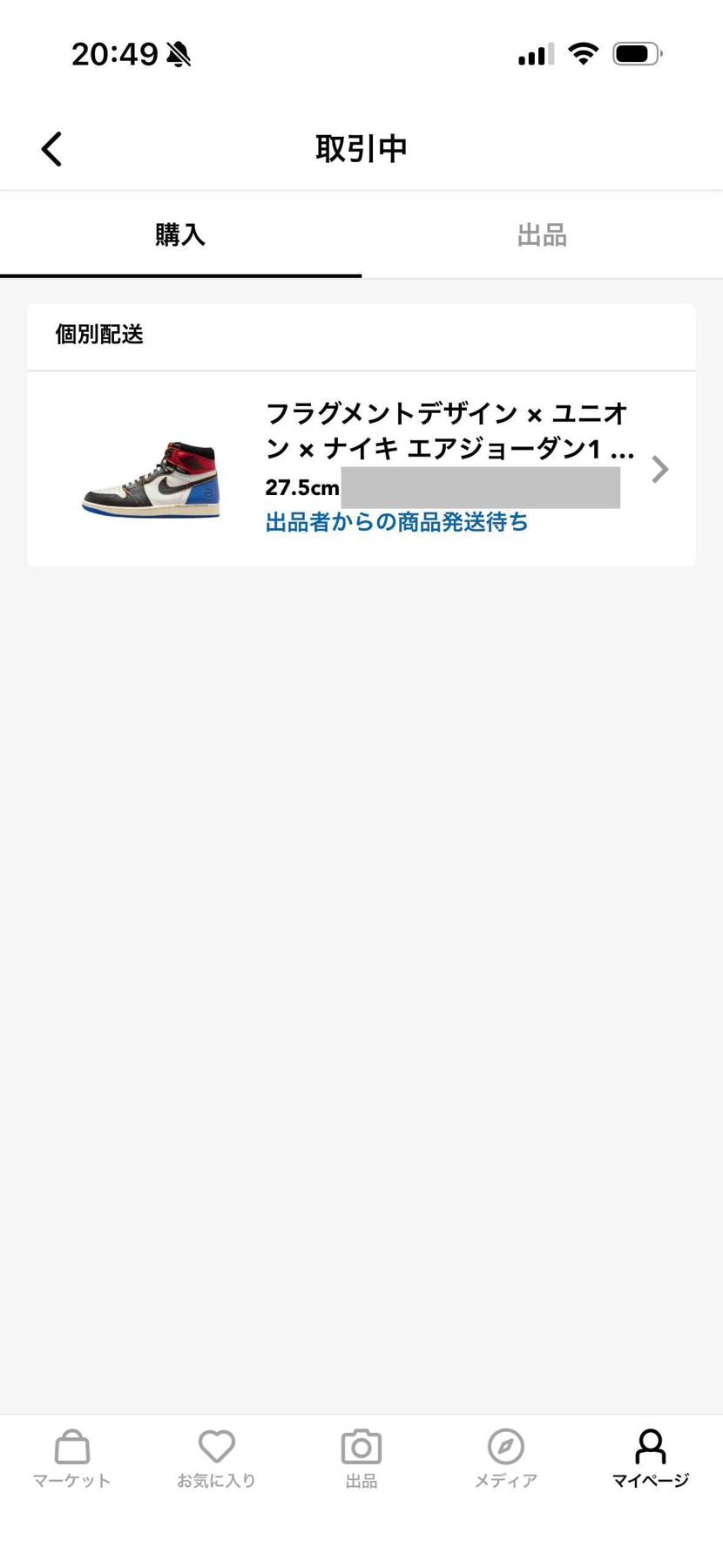723x1568 pixels.
Task: Go to お気に入り favorites
Action: click(x=217, y=1458)
